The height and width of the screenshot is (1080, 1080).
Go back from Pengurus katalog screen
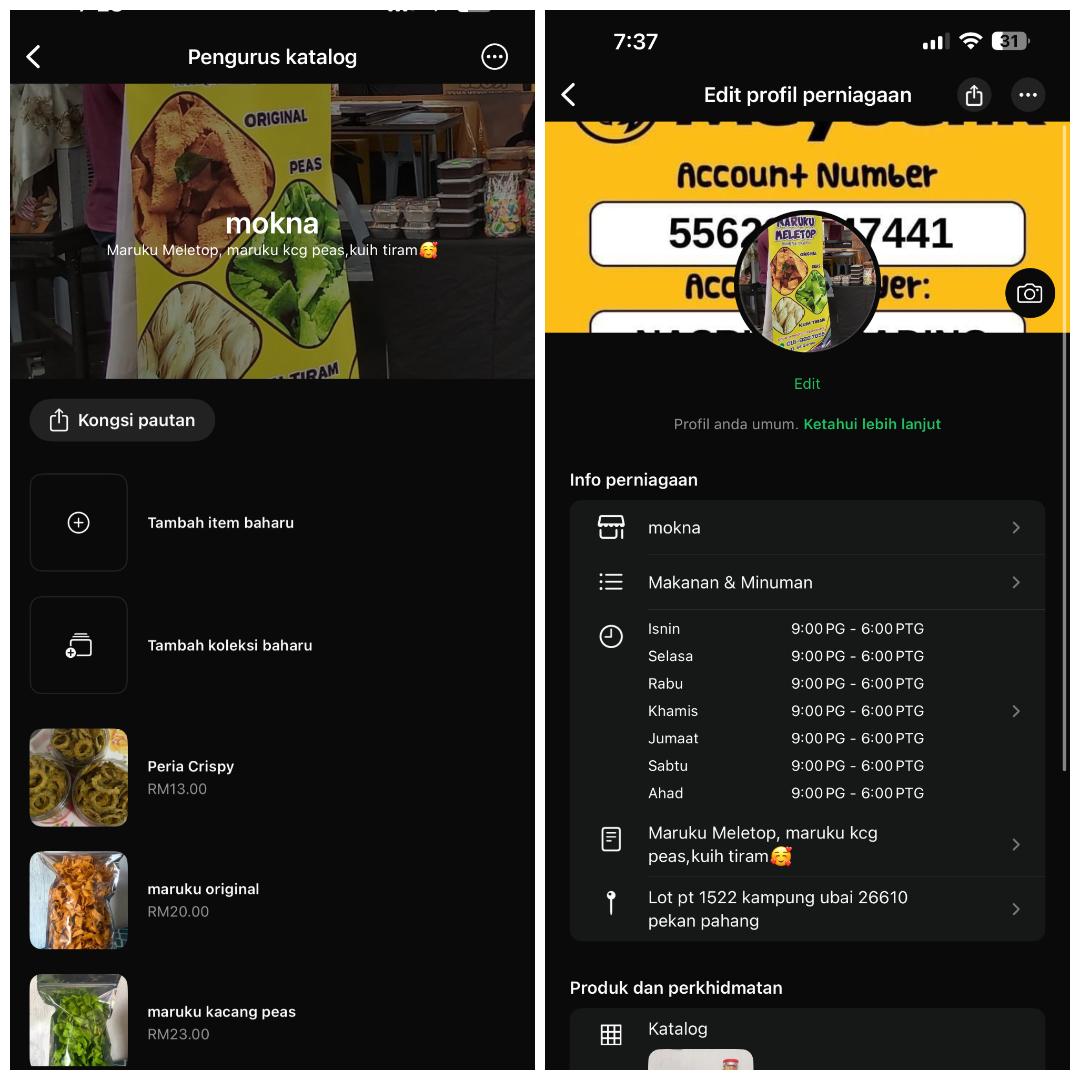(34, 57)
